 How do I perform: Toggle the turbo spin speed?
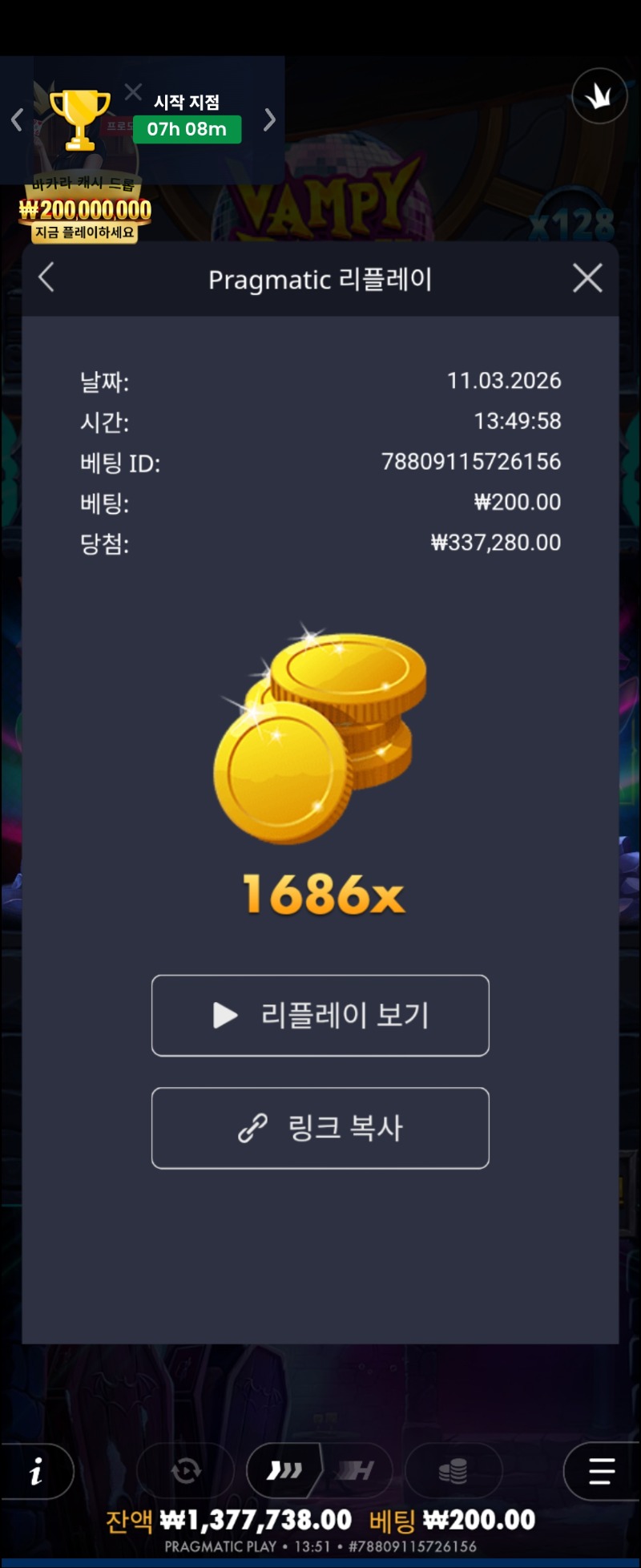pos(284,1471)
